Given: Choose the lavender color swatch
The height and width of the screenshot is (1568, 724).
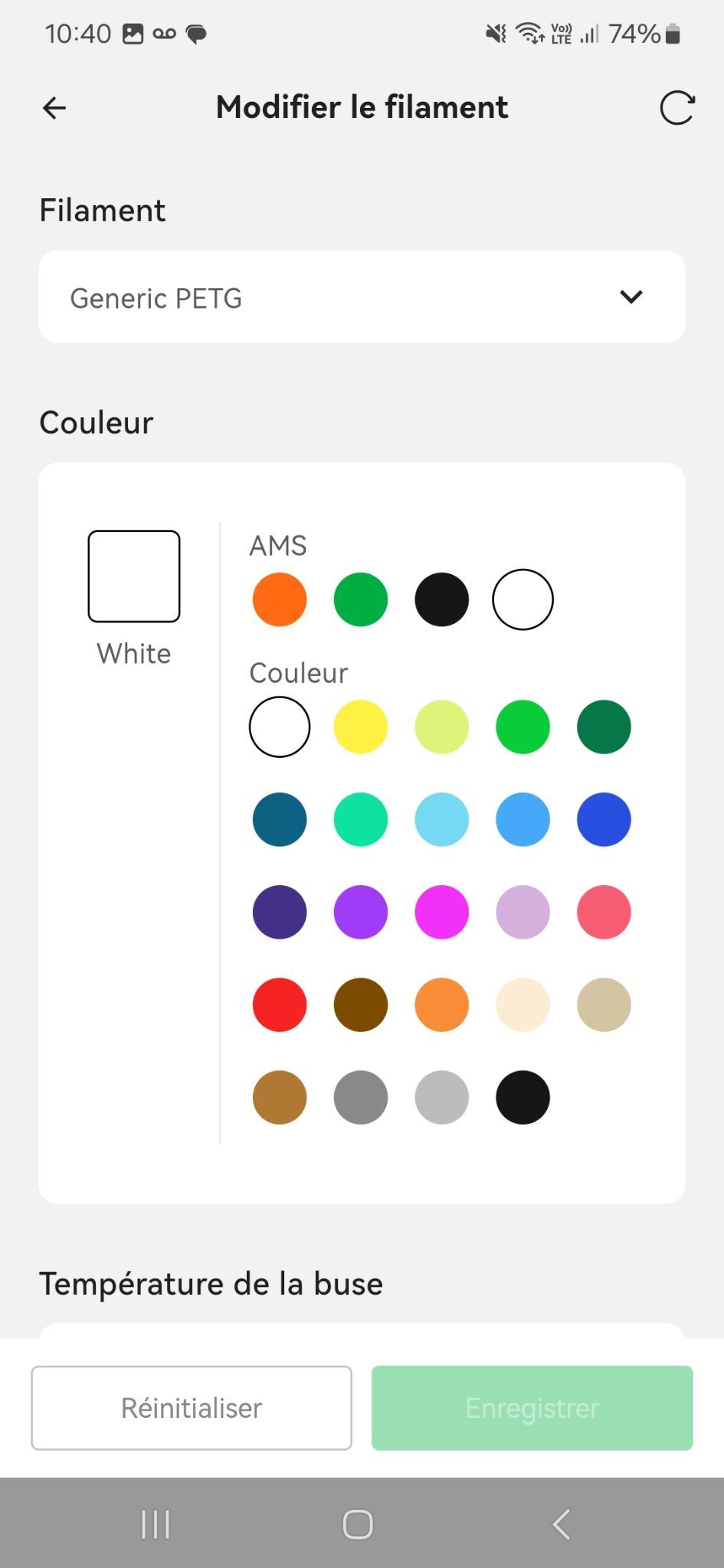Looking at the screenshot, I should (x=523, y=912).
